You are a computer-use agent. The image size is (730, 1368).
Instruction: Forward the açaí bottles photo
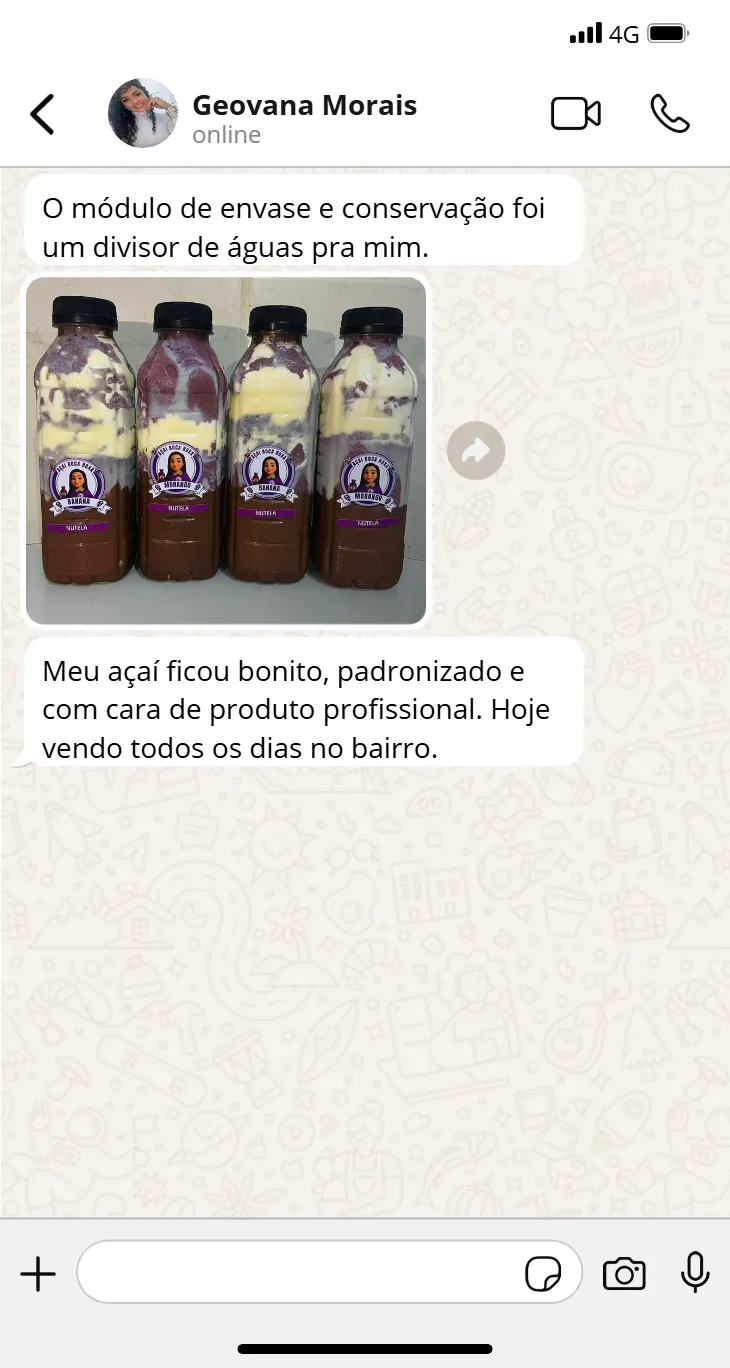click(x=476, y=451)
